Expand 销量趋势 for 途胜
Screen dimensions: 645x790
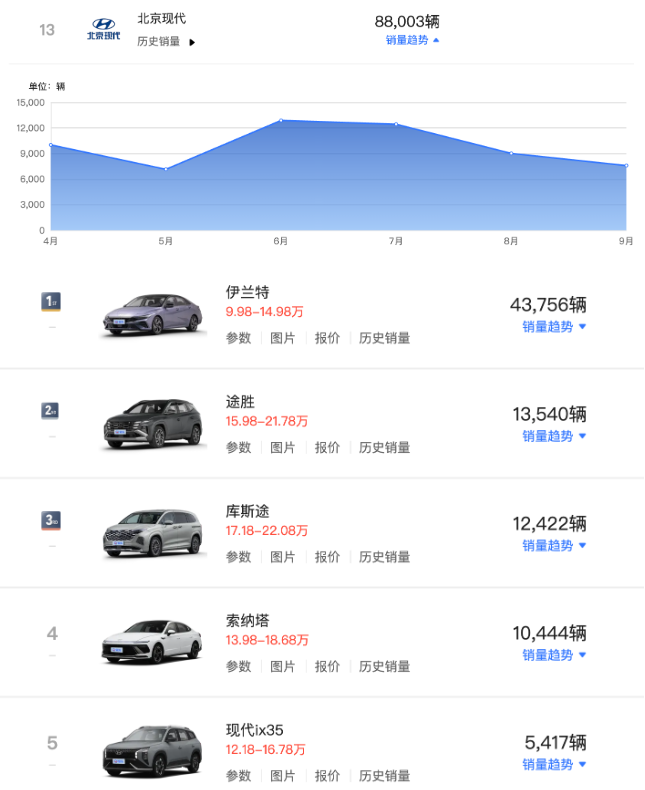[x=554, y=436]
